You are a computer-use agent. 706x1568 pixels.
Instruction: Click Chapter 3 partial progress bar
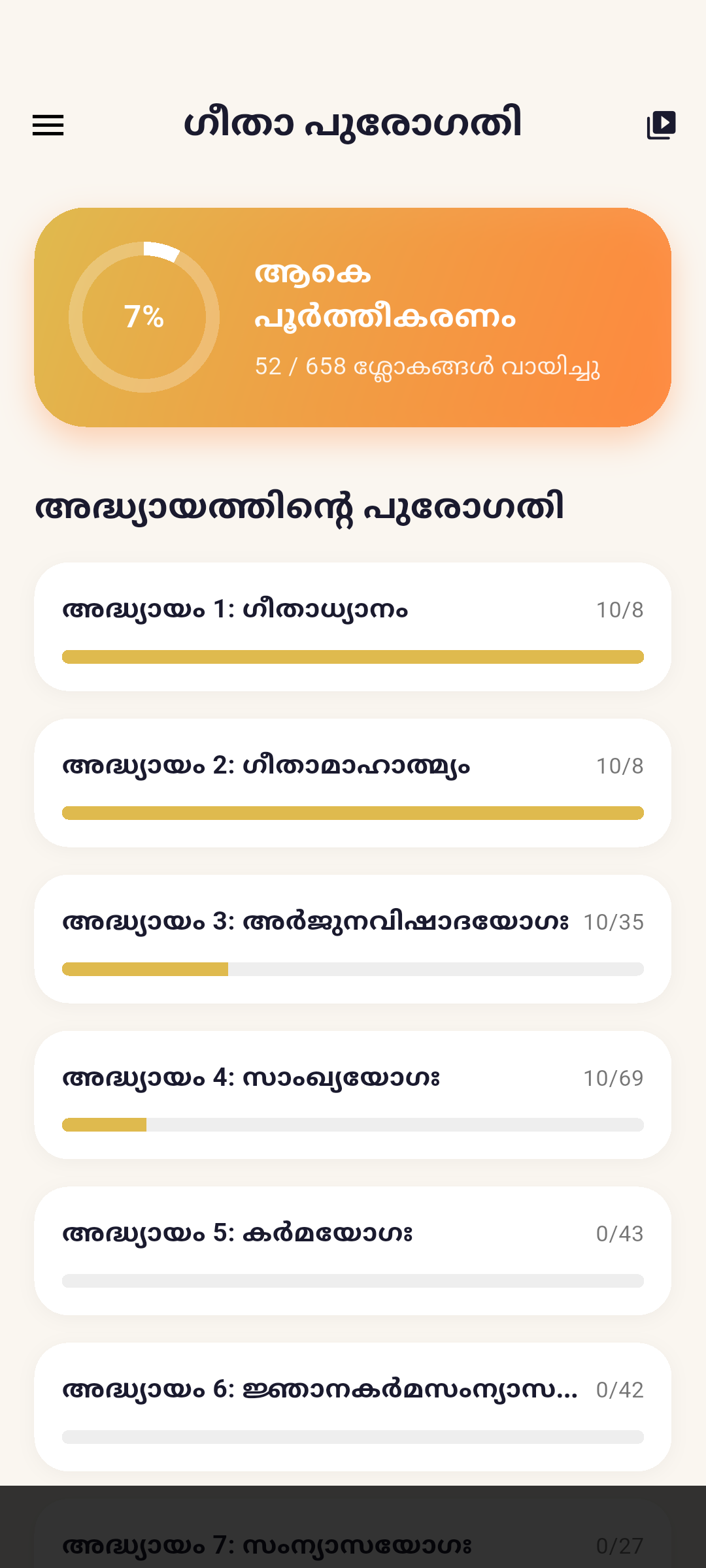(353, 970)
